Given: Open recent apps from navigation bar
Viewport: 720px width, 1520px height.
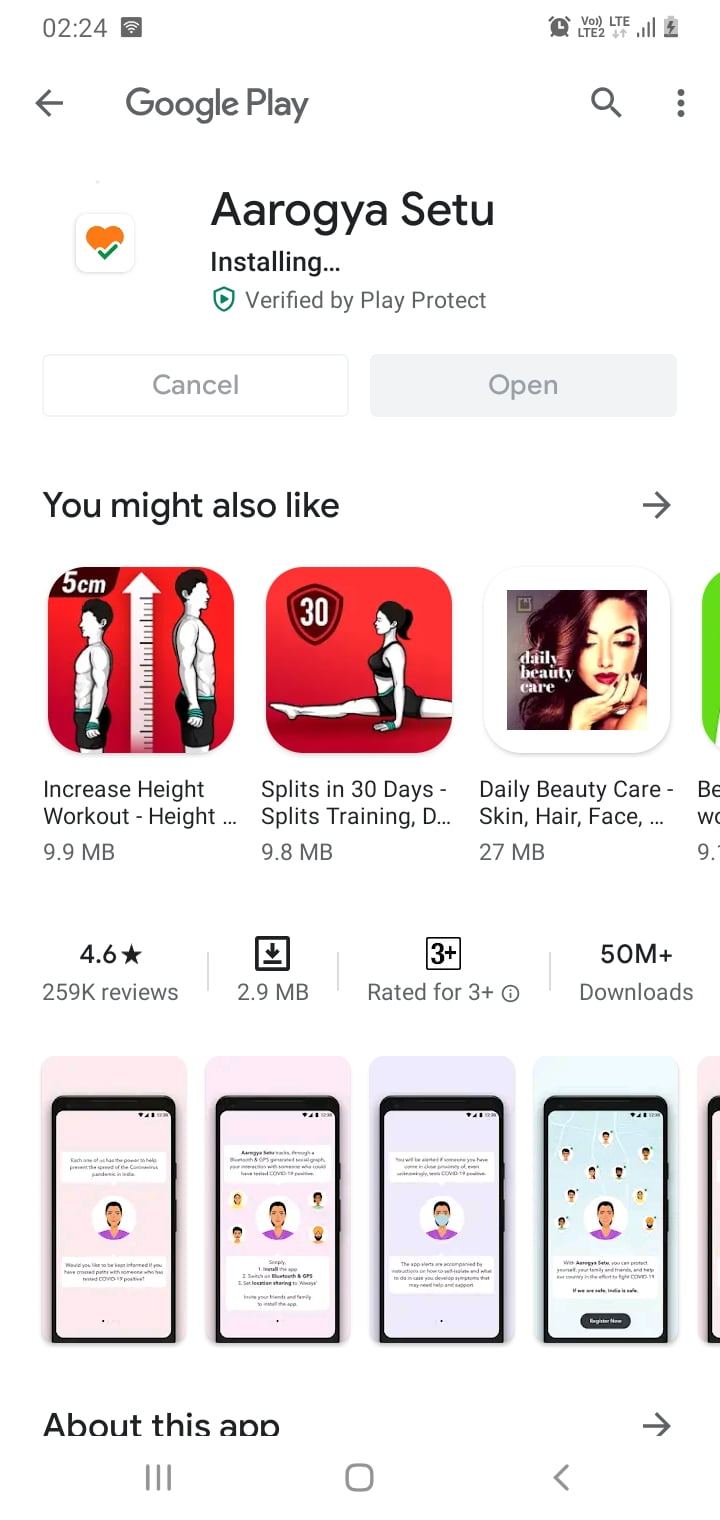Looking at the screenshot, I should coord(158,1477).
